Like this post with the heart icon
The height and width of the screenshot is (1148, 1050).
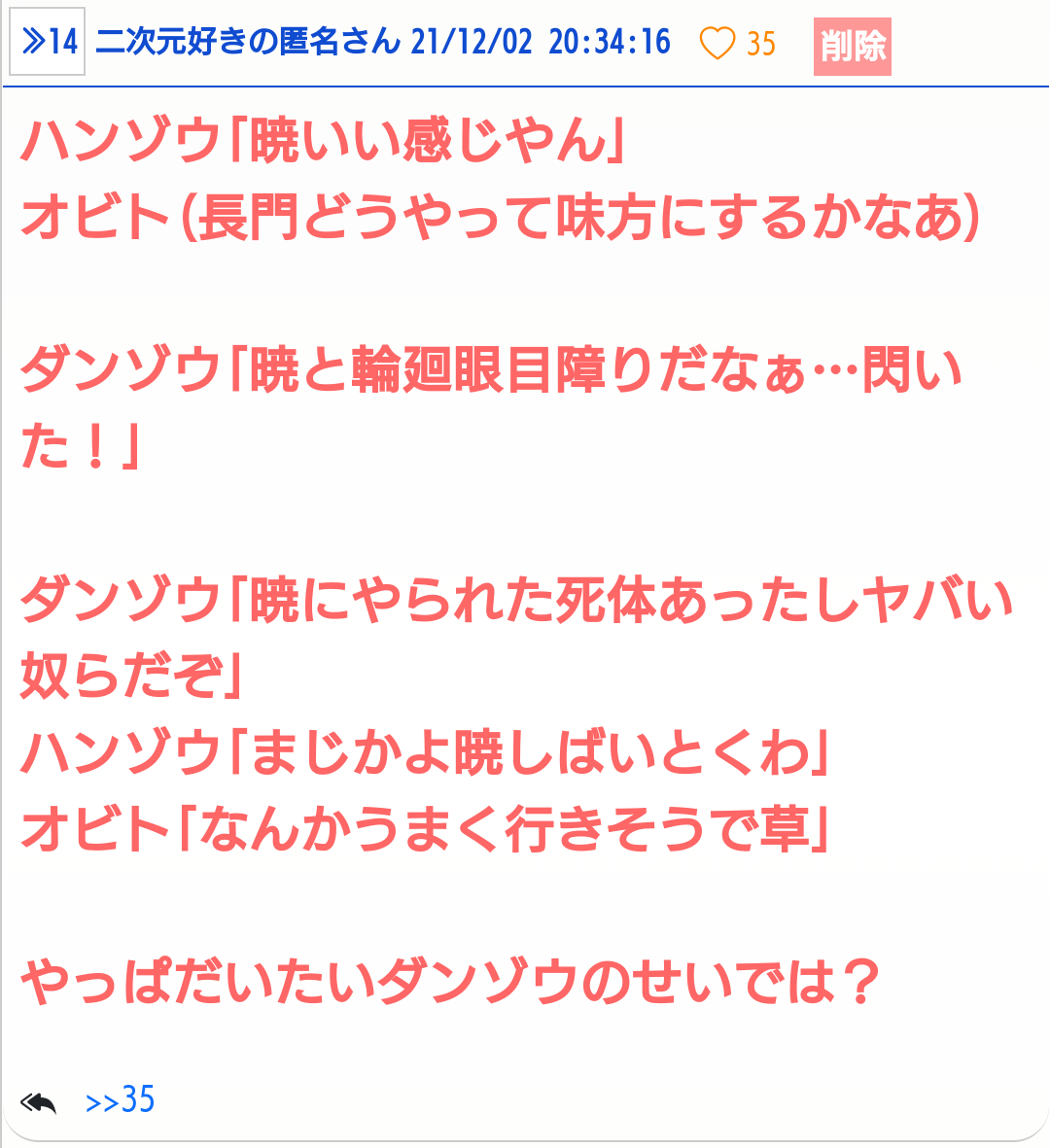point(717,43)
